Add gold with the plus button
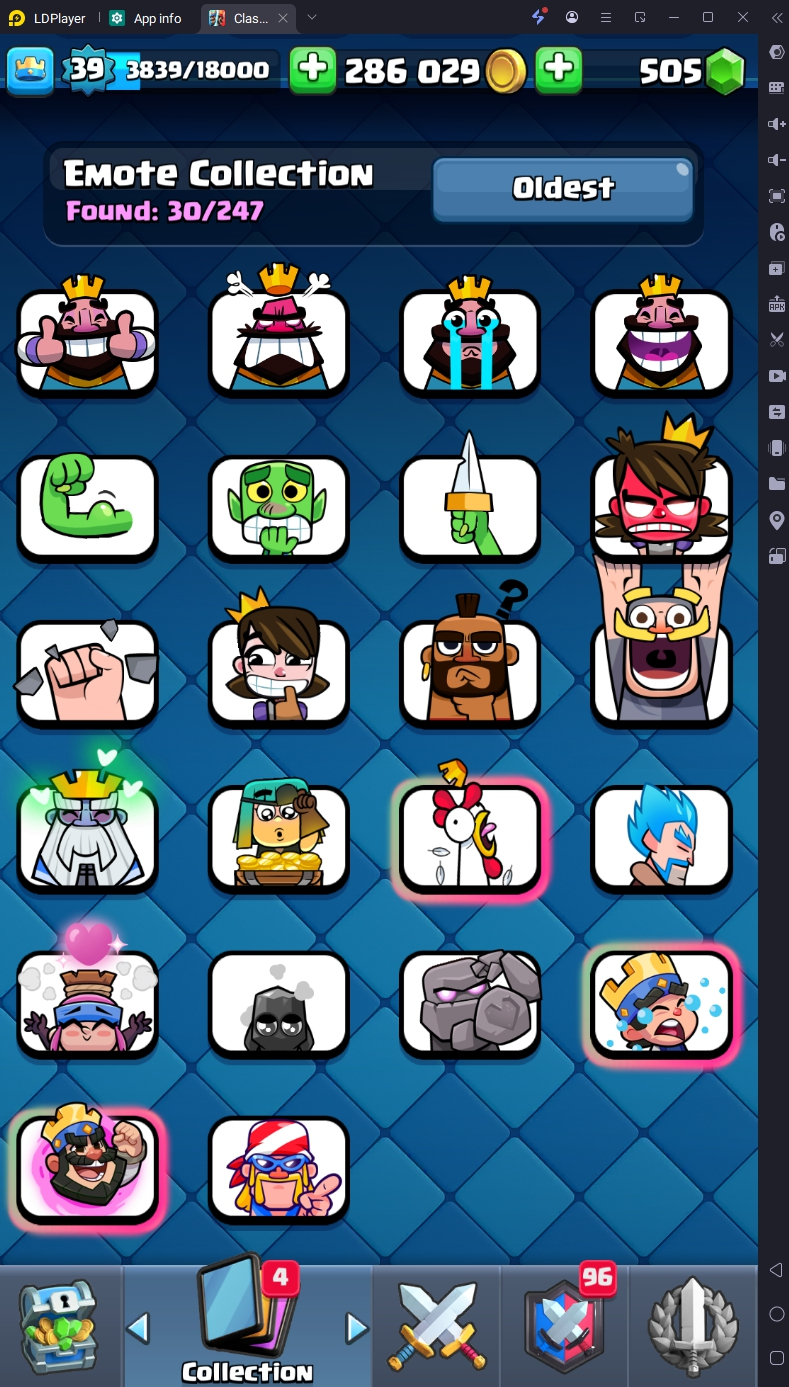 (x=313, y=70)
